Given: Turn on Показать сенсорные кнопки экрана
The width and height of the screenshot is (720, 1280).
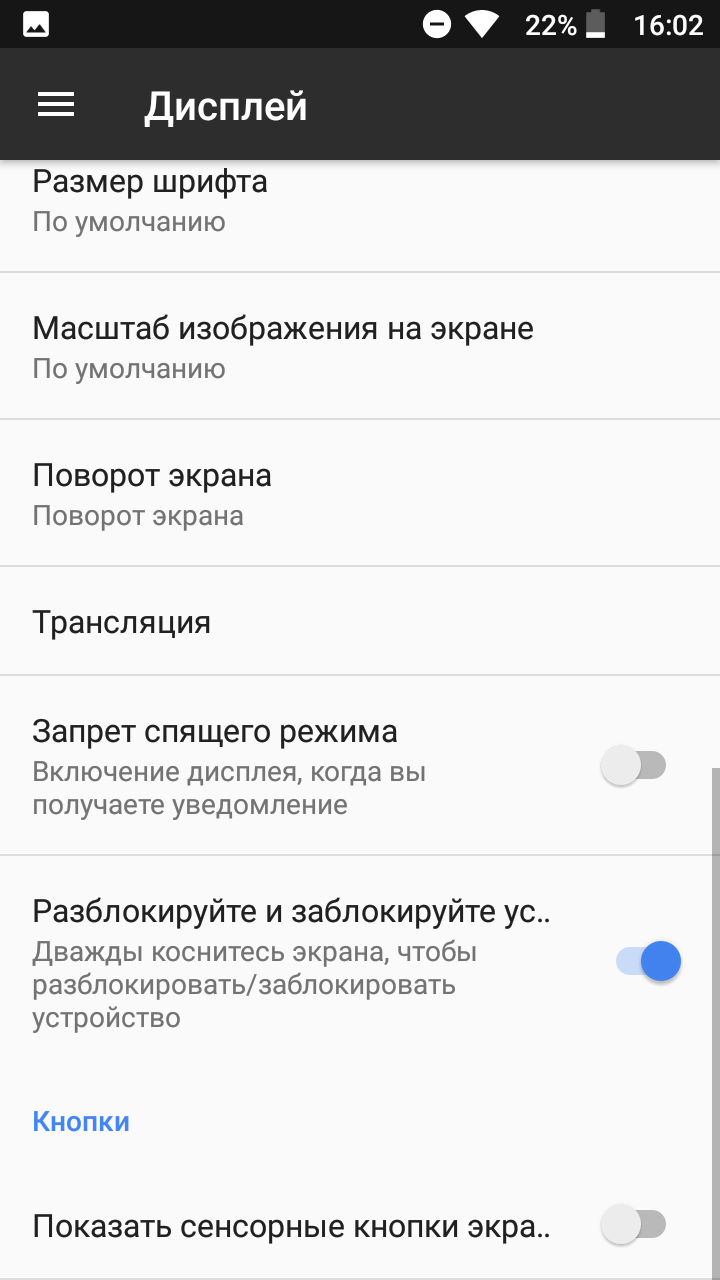Looking at the screenshot, I should [634, 1224].
